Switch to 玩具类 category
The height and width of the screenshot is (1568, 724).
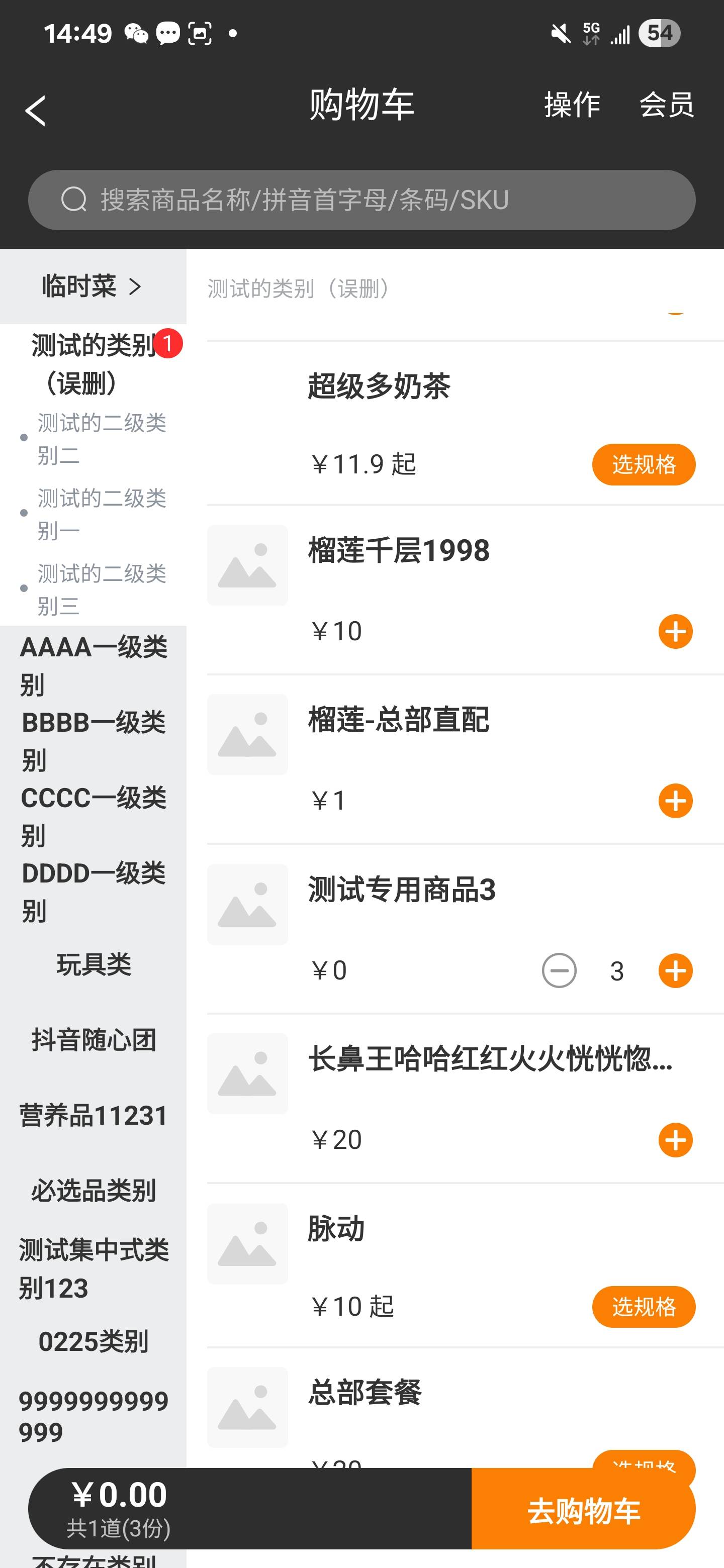click(x=93, y=965)
